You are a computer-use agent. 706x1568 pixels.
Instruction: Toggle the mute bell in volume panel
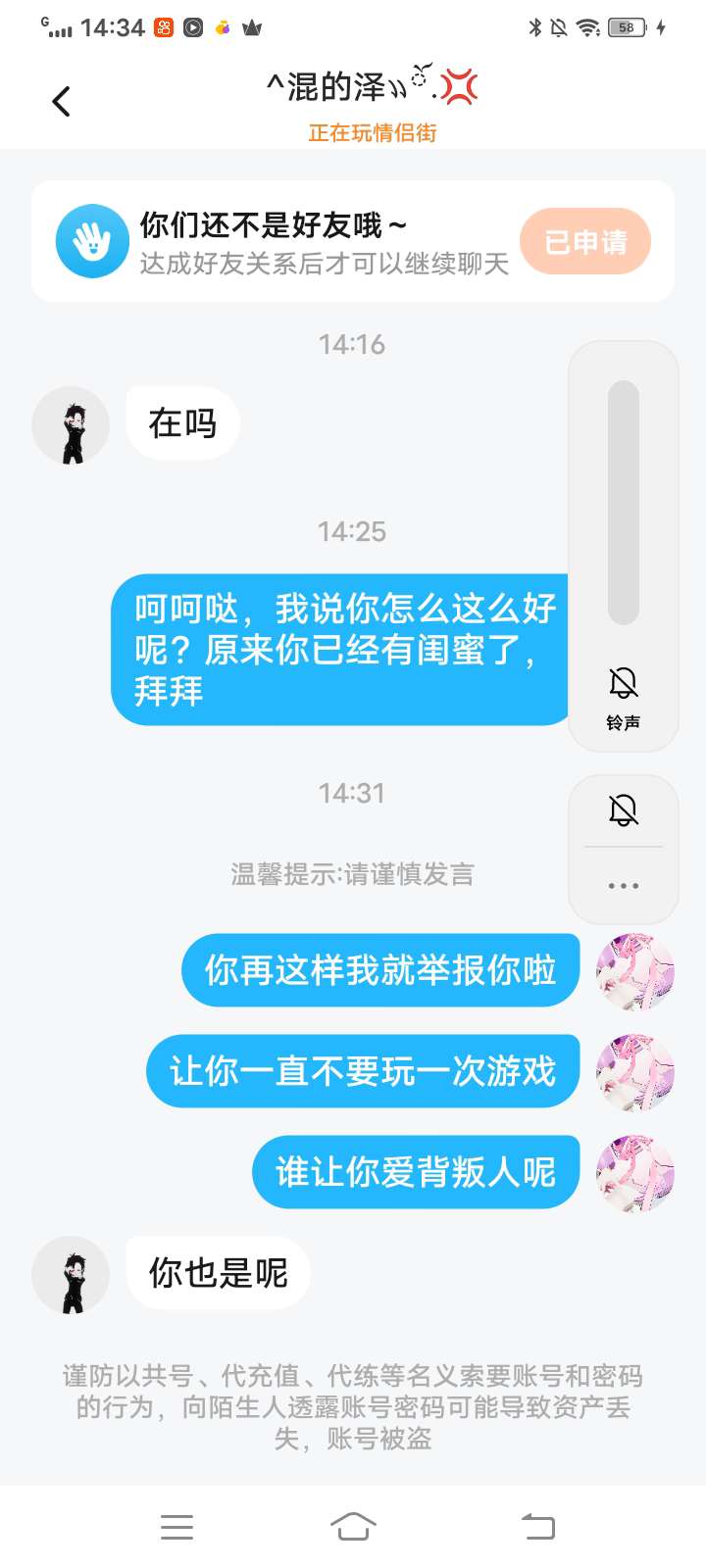(x=623, y=810)
